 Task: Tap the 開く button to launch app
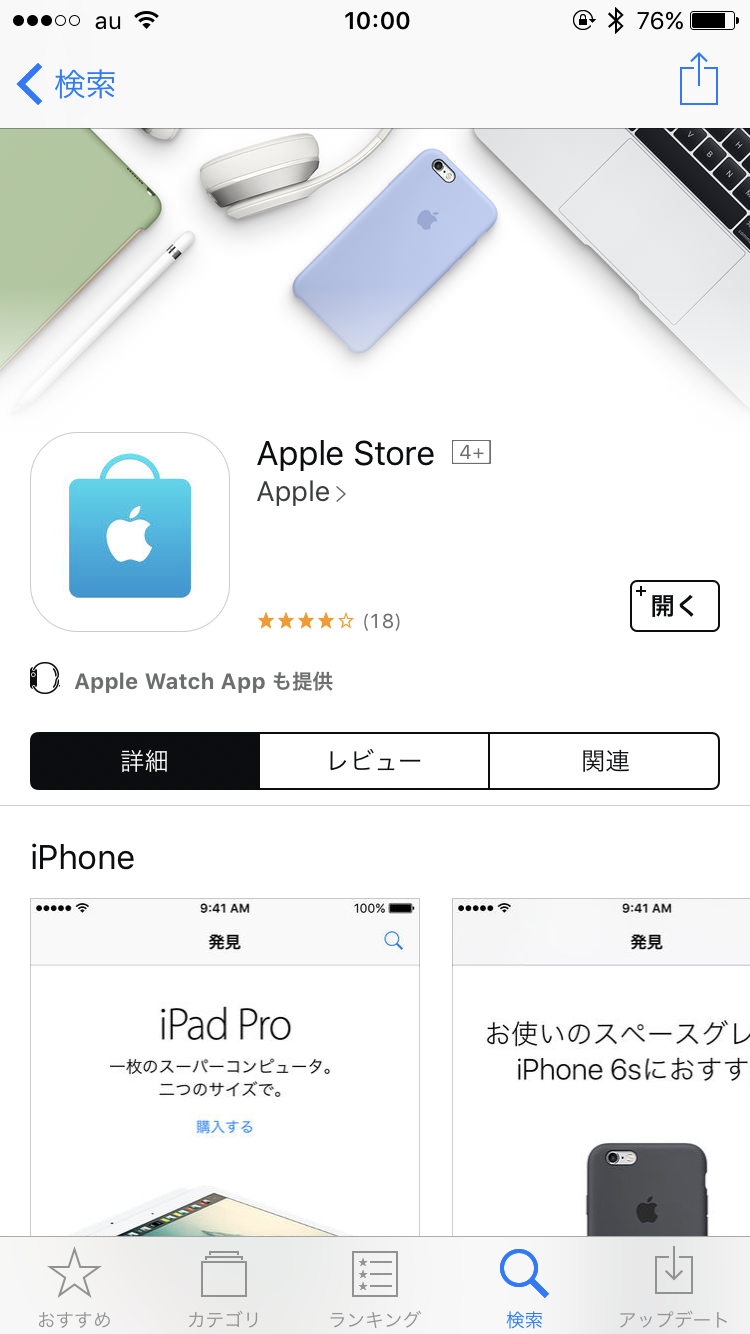[x=674, y=606]
